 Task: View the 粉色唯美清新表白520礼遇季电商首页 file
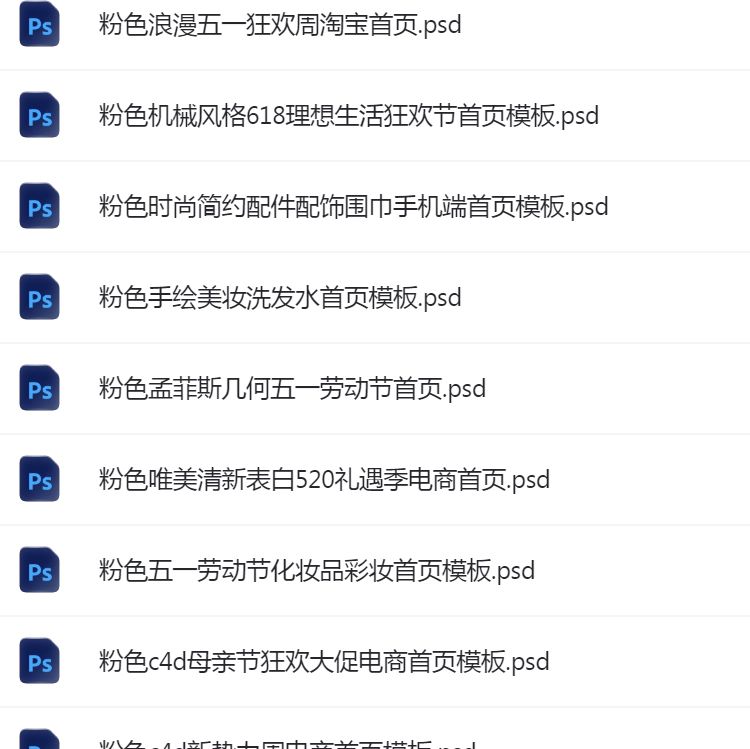(x=324, y=480)
